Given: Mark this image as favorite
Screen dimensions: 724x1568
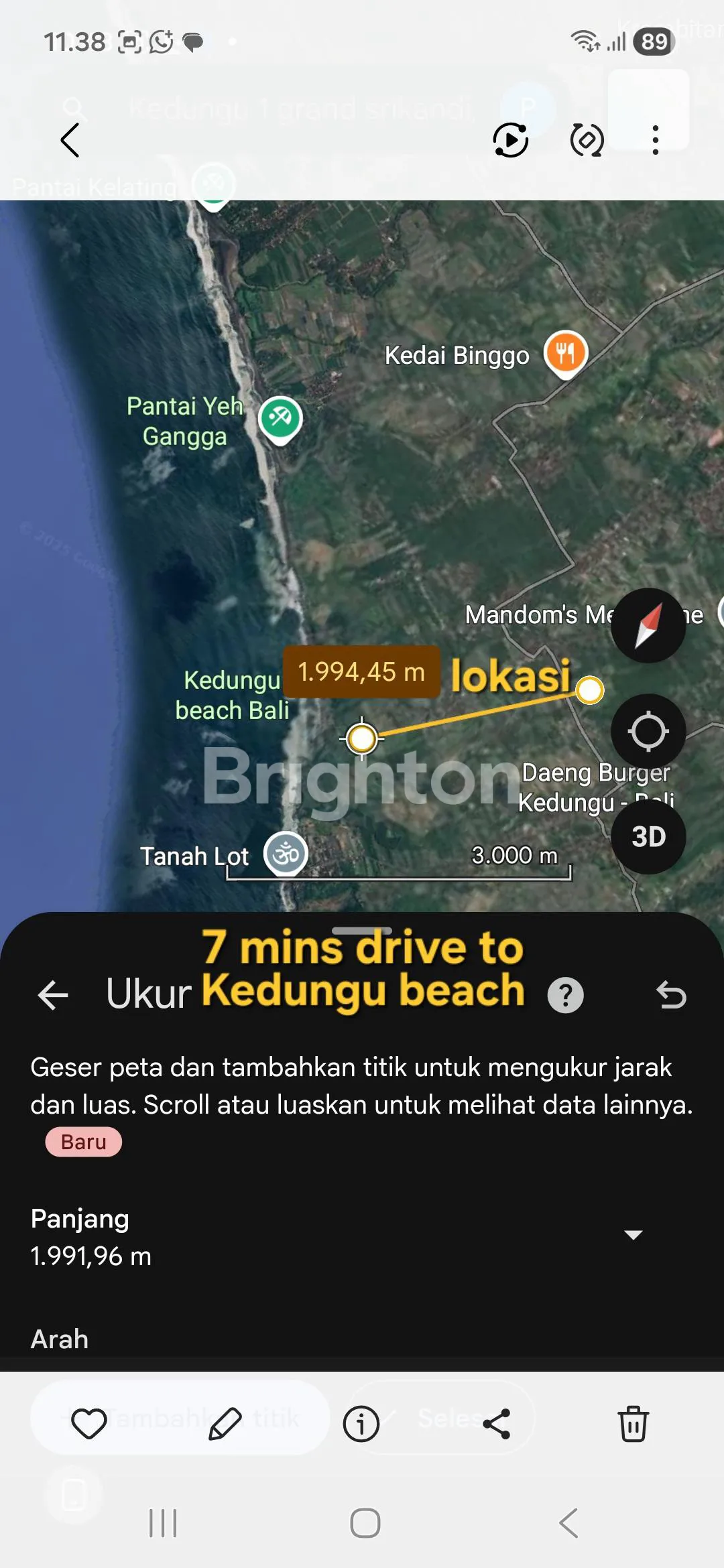Looking at the screenshot, I should tap(89, 1424).
